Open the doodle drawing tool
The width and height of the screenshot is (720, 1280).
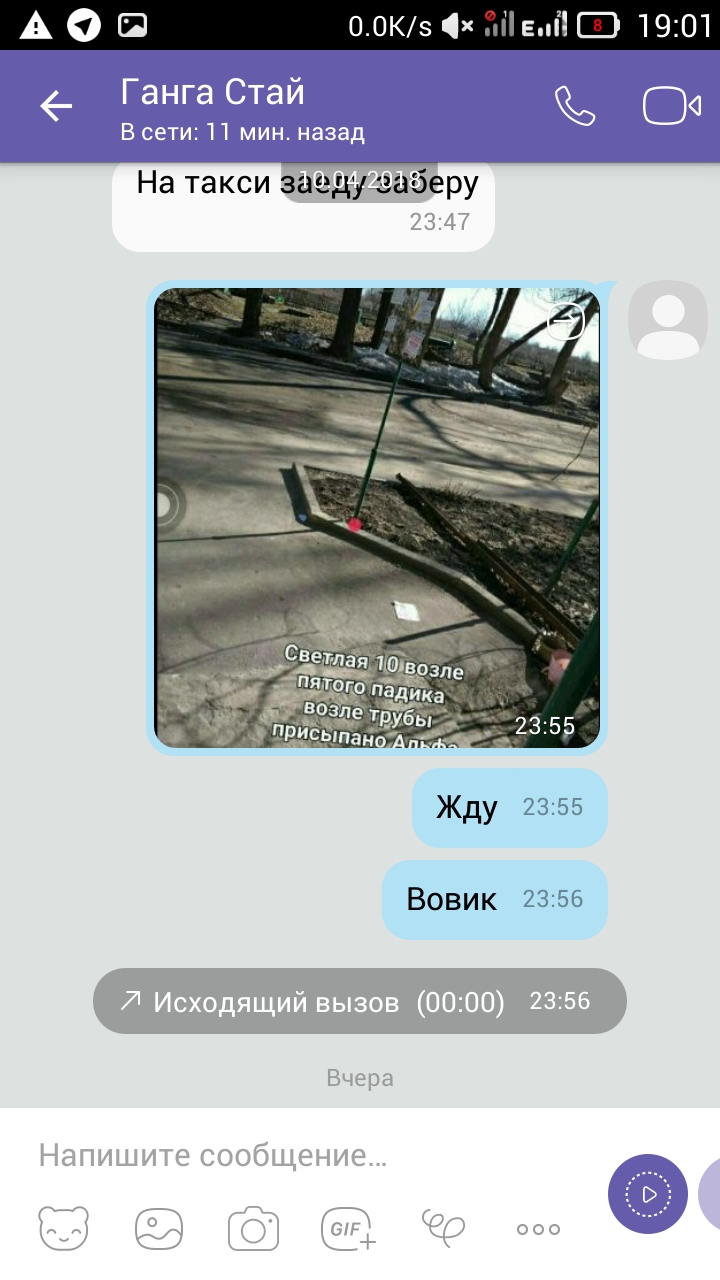pyautogui.click(x=443, y=1227)
